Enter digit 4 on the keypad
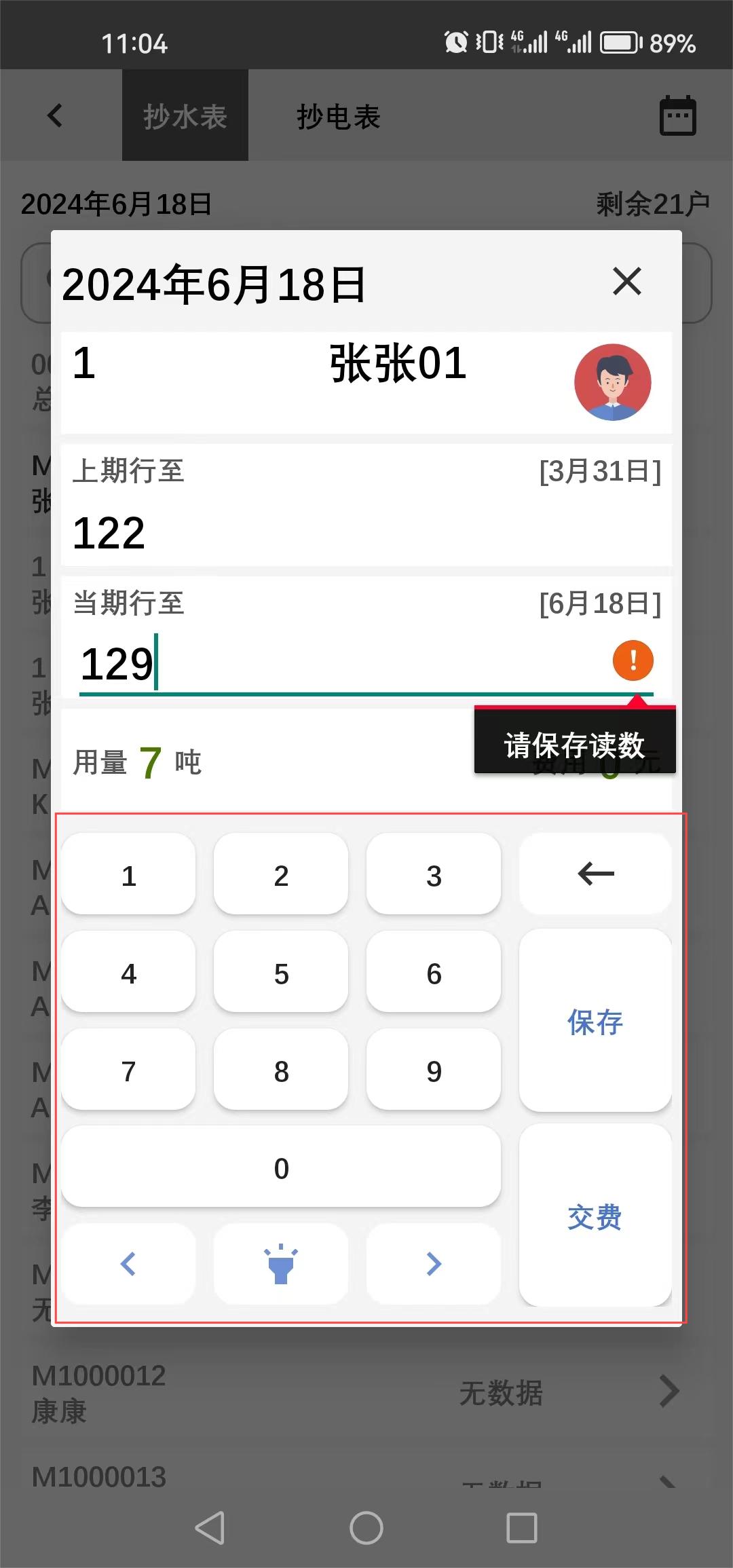Image resolution: width=733 pixels, height=1568 pixels. click(x=129, y=973)
